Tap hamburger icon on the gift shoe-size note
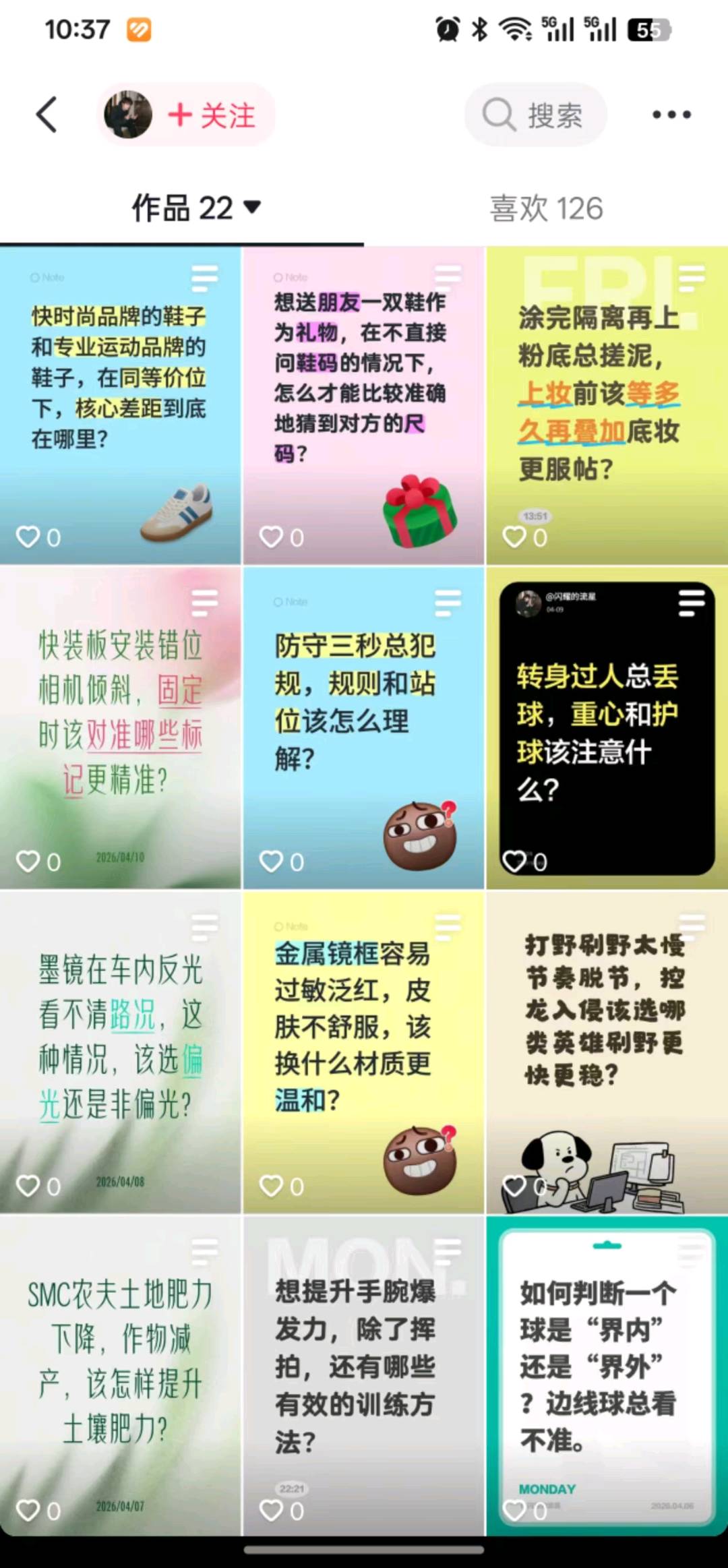The width and height of the screenshot is (728, 1568). coord(447,275)
